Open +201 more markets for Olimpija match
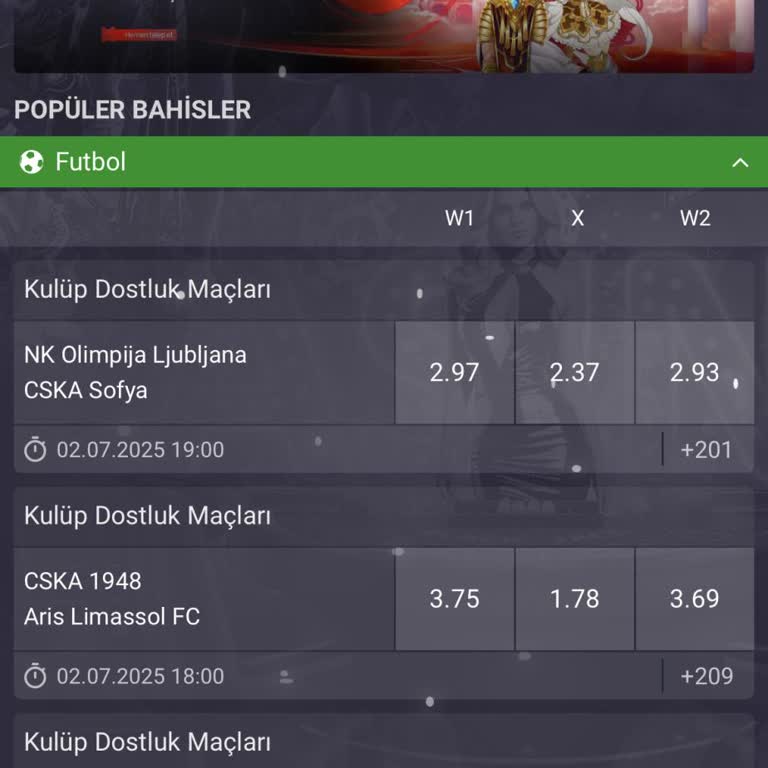768x768 pixels. [x=706, y=450]
